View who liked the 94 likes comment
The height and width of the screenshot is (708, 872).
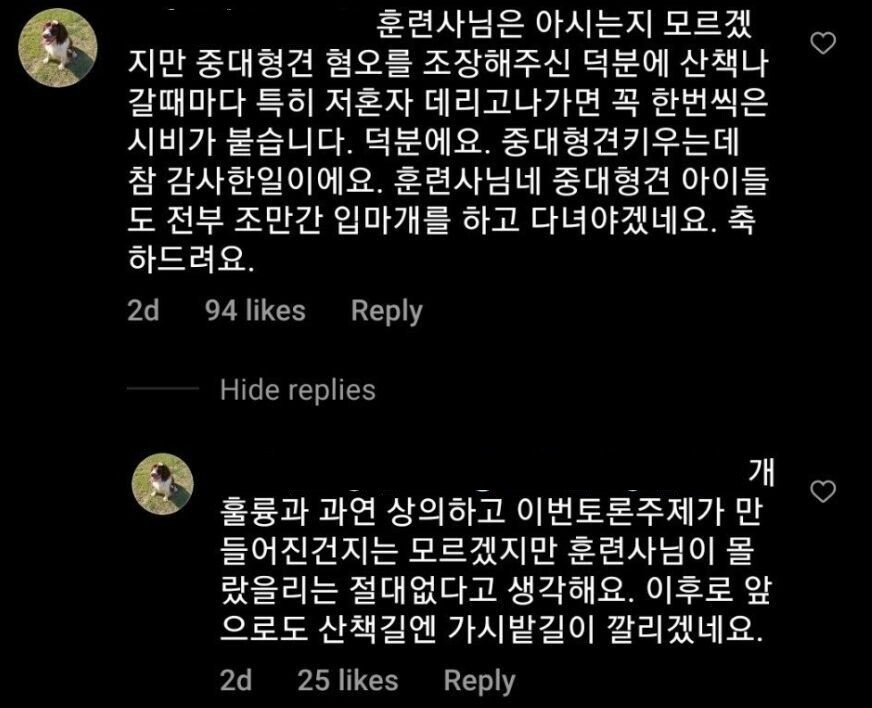click(255, 311)
